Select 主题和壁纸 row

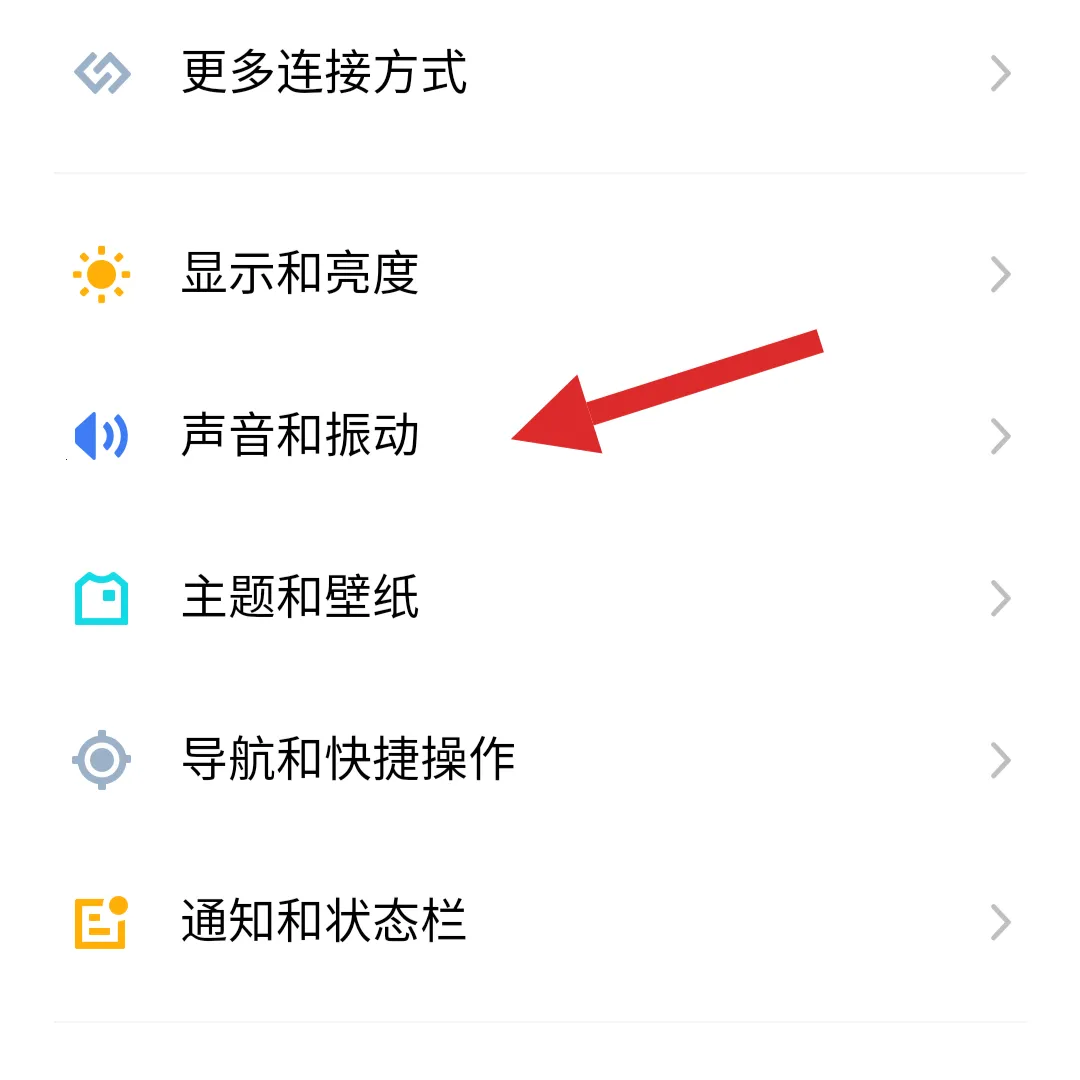300,599
